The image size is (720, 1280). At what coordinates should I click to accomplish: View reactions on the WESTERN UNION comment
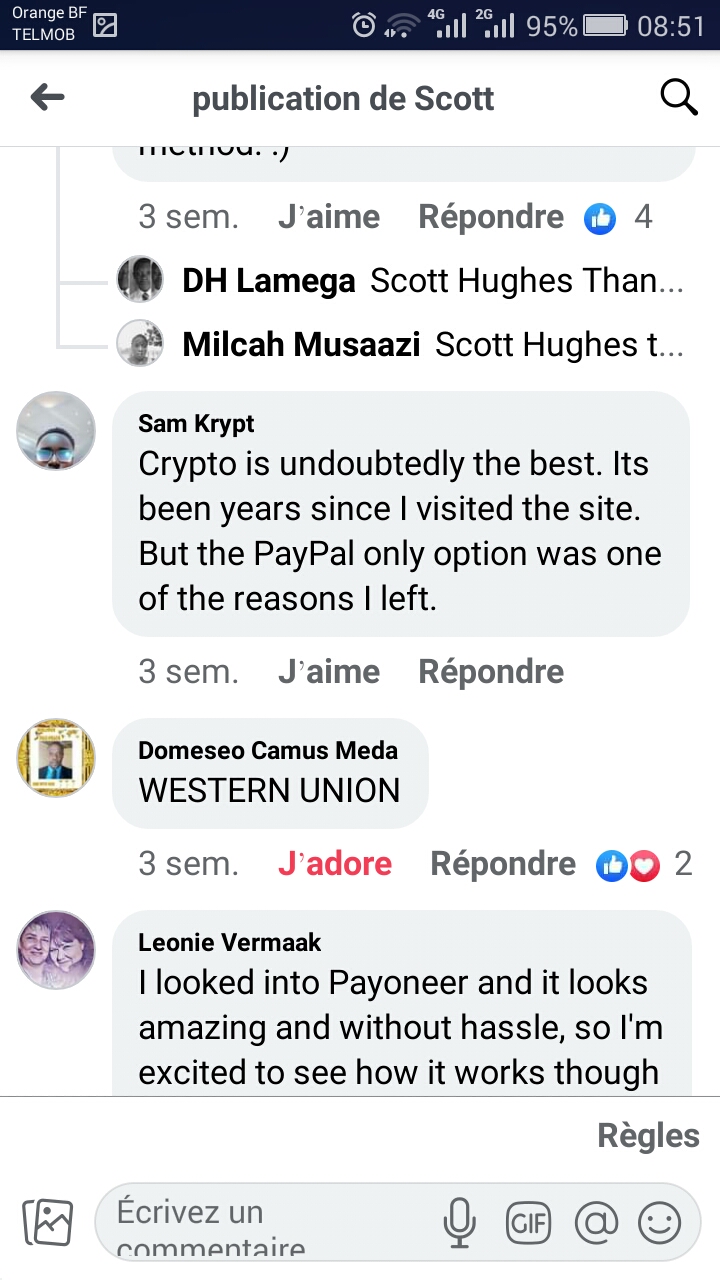coord(640,864)
